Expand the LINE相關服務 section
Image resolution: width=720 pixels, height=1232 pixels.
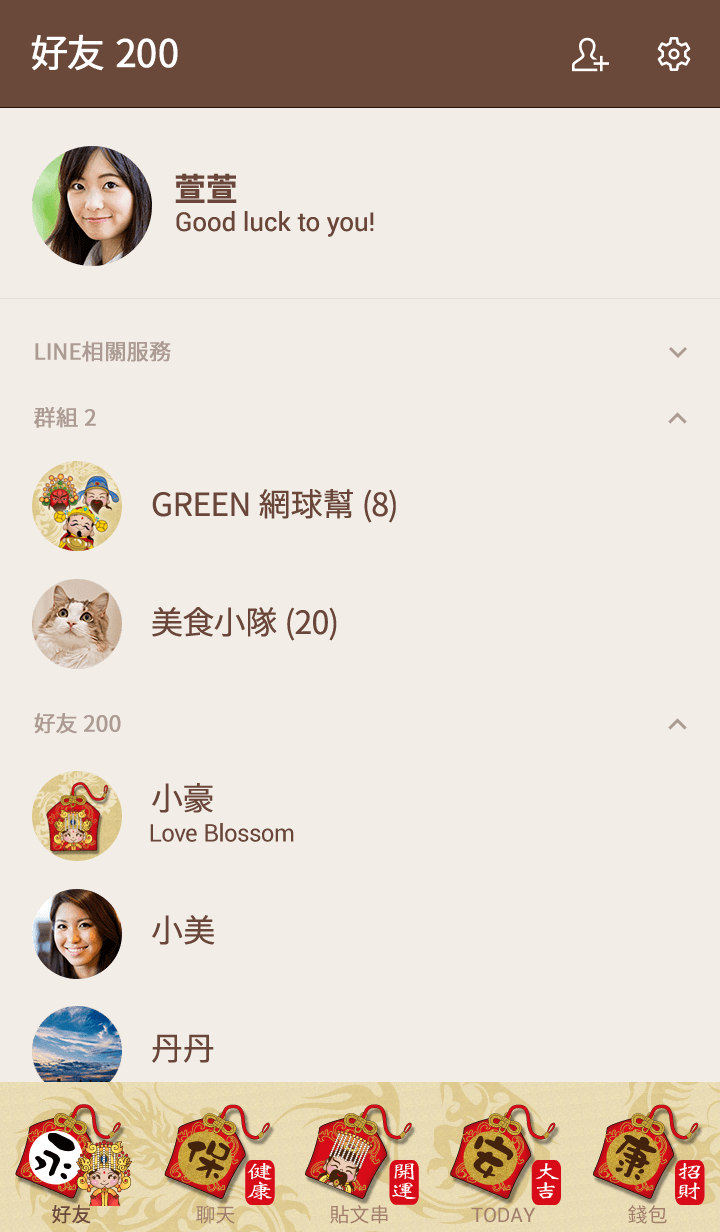tap(677, 352)
